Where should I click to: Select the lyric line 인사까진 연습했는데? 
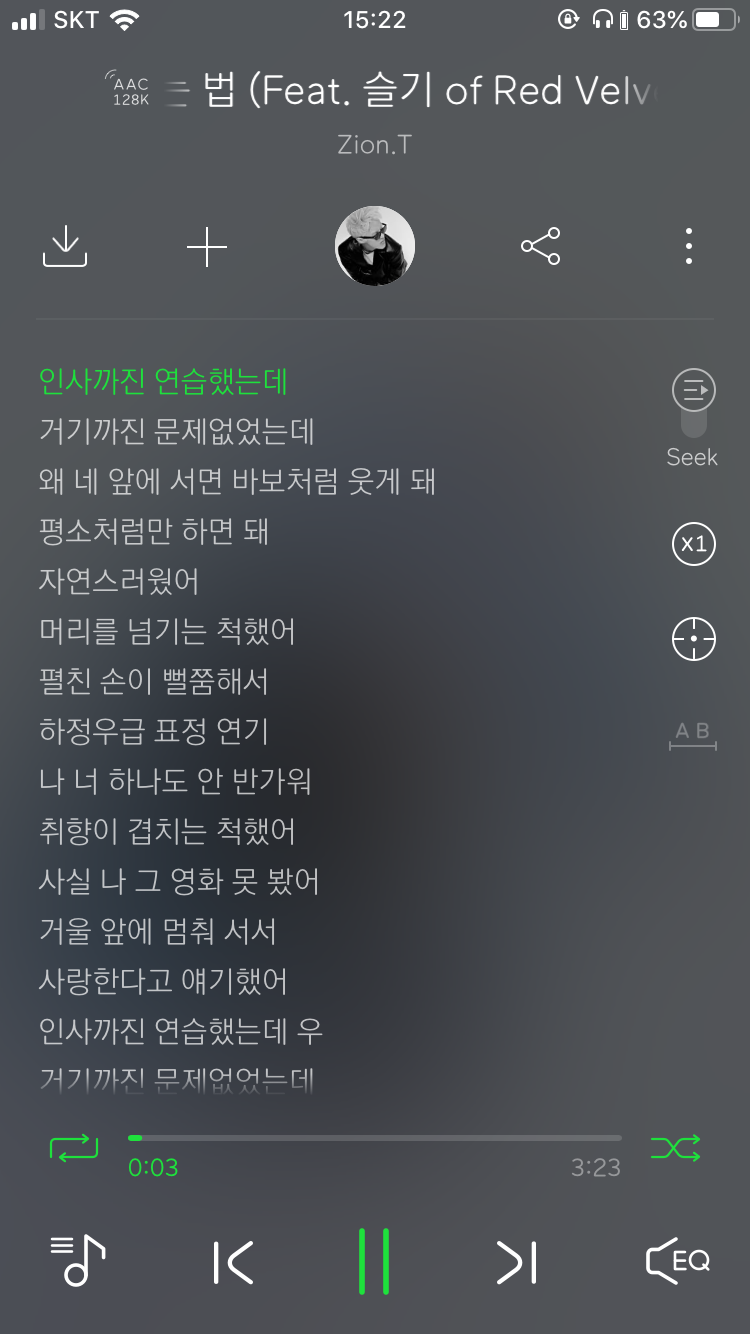tap(164, 382)
